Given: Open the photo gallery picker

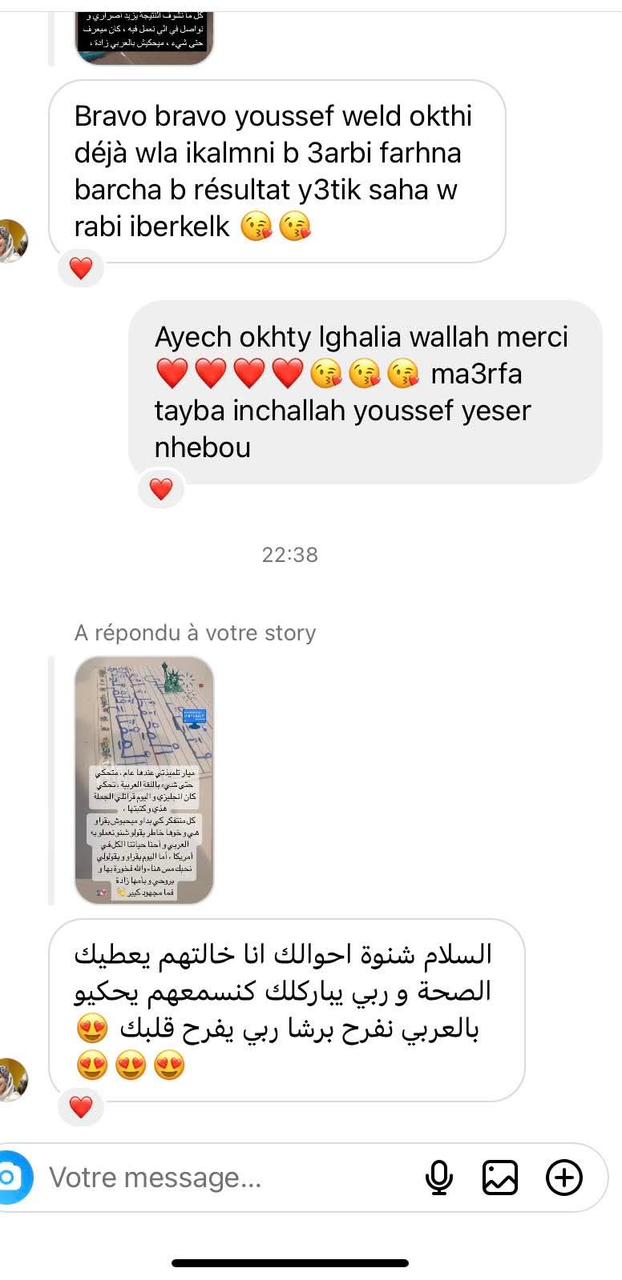Looking at the screenshot, I should click(500, 1178).
